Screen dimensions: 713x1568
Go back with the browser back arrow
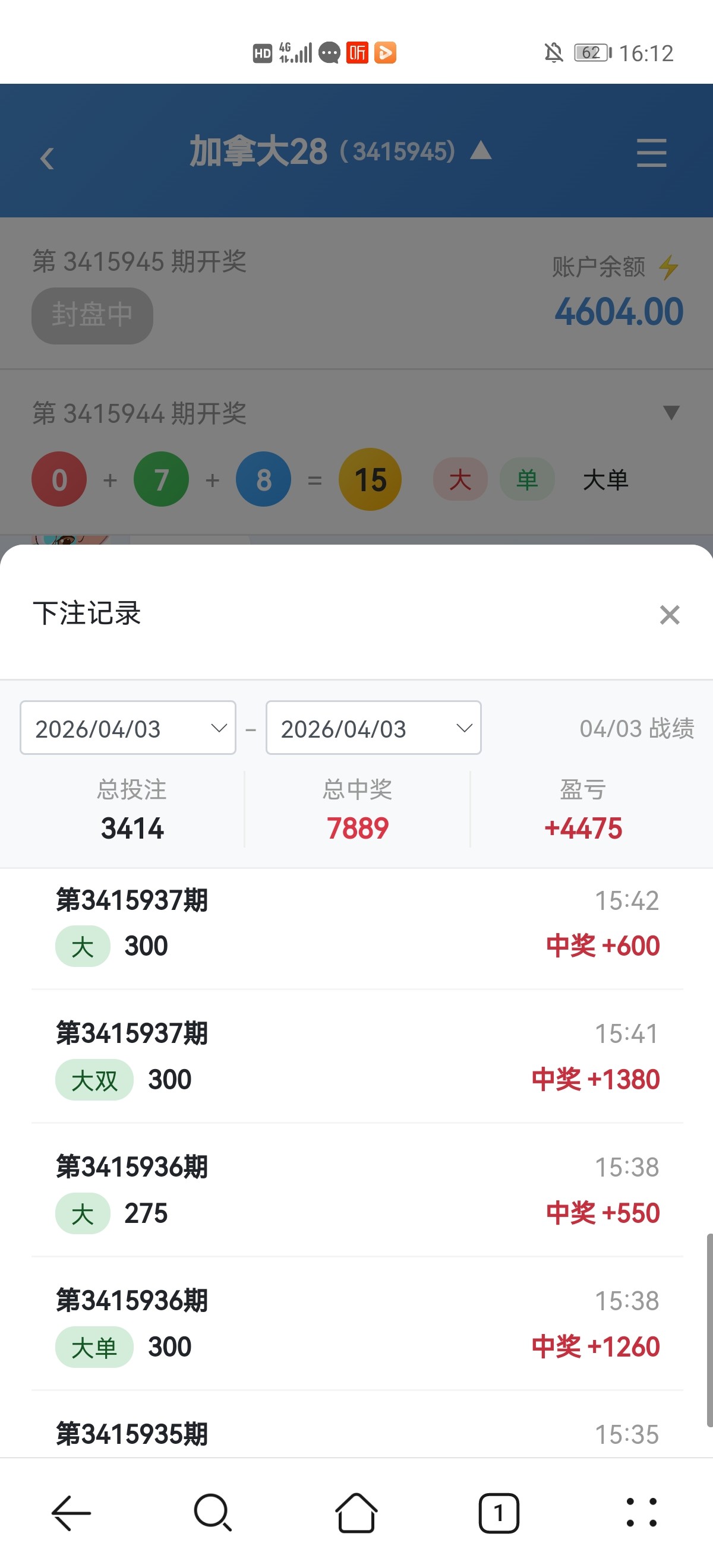[71, 1513]
